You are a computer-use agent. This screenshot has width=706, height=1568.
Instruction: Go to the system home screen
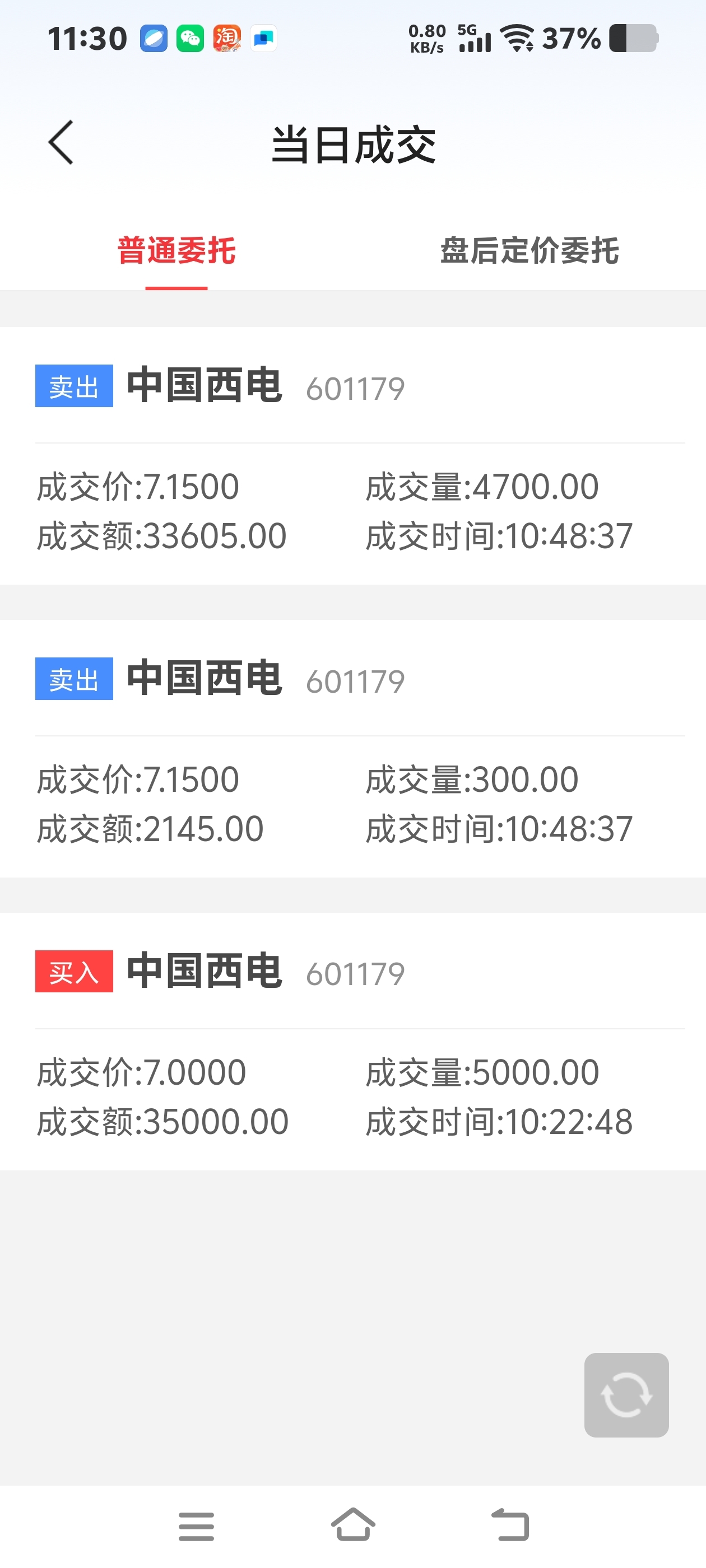[354, 1525]
